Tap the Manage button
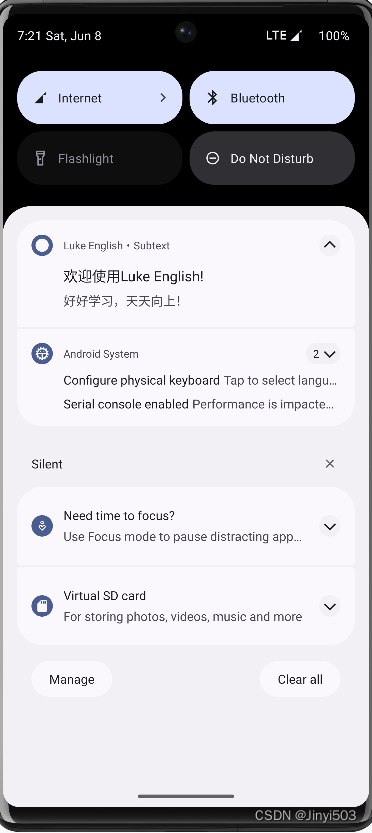The height and width of the screenshot is (833, 372). [72, 679]
